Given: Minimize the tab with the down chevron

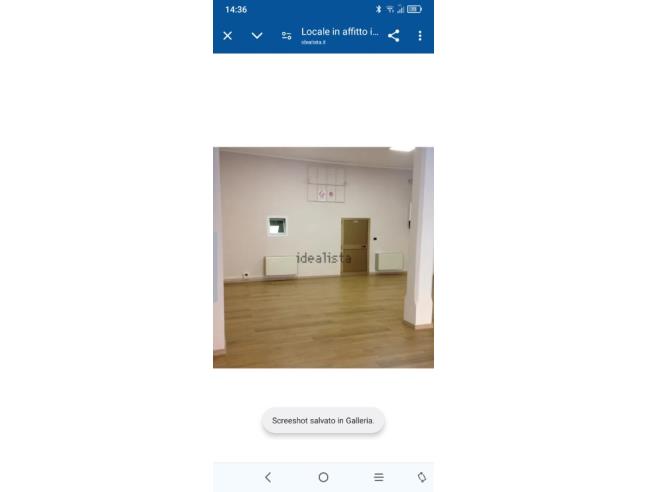Looking at the screenshot, I should tap(257, 35).
